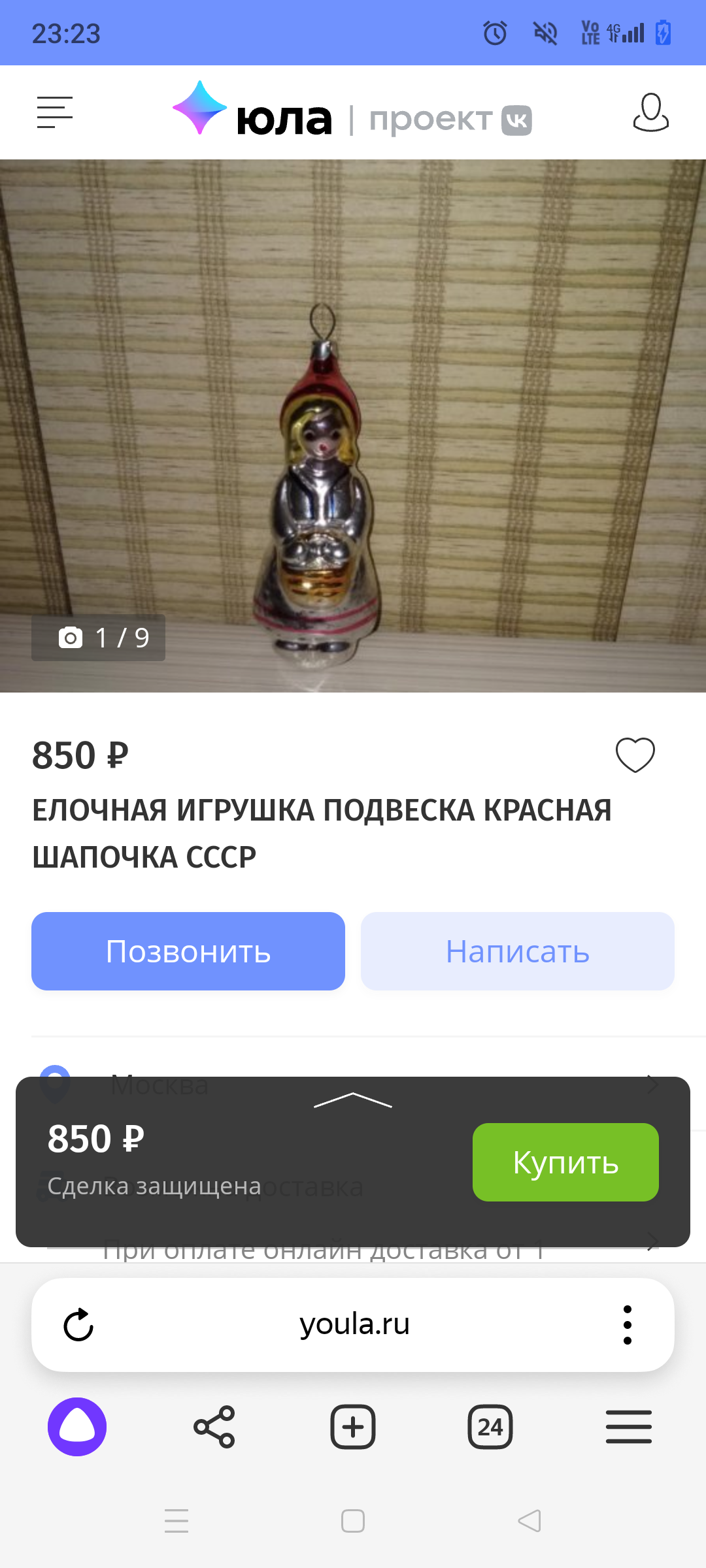Tap the youla.ru address bar
This screenshot has height=1568, width=706.
354,1325
